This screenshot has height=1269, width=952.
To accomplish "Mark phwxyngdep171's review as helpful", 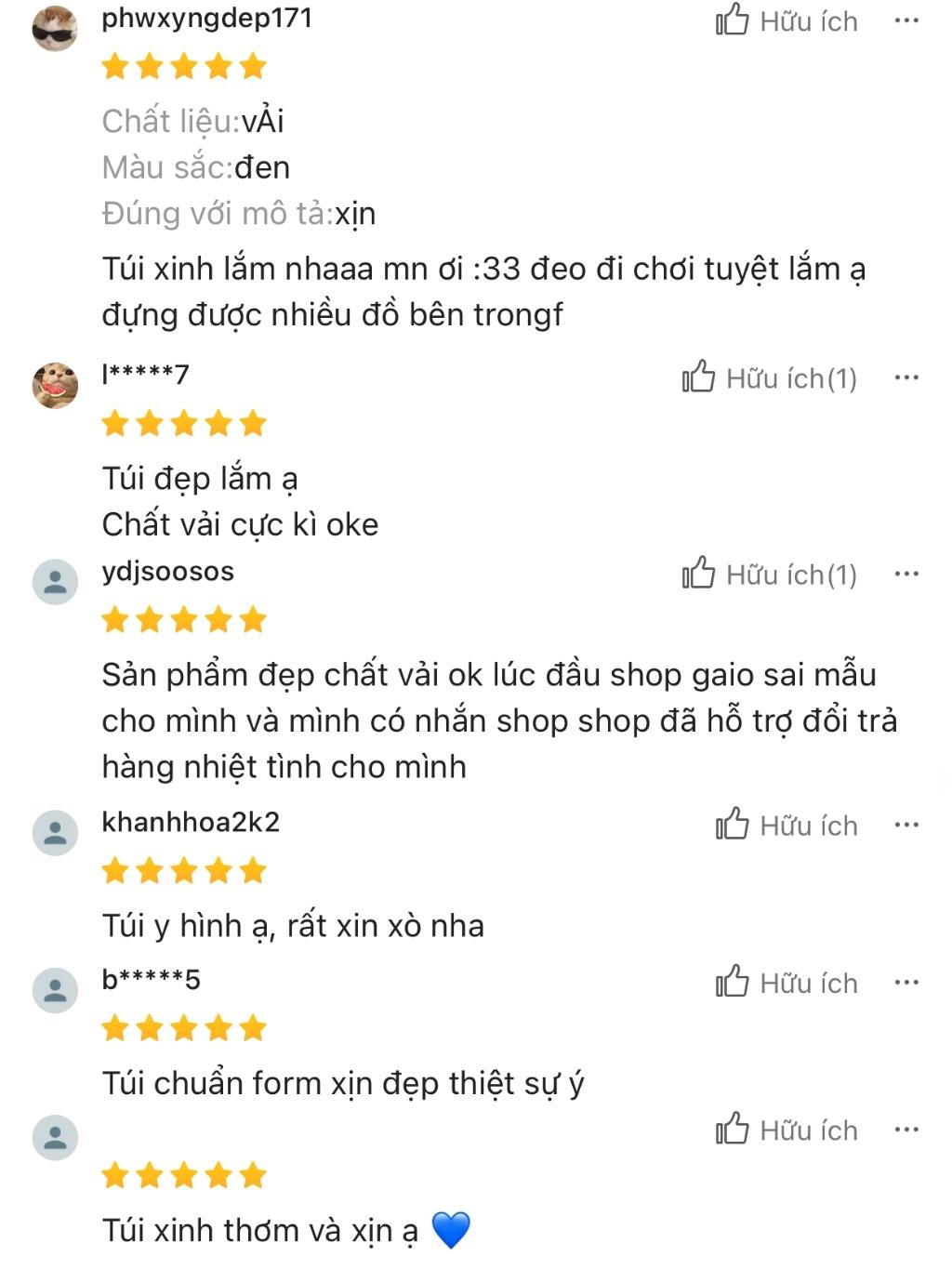I will pyautogui.click(x=786, y=20).
